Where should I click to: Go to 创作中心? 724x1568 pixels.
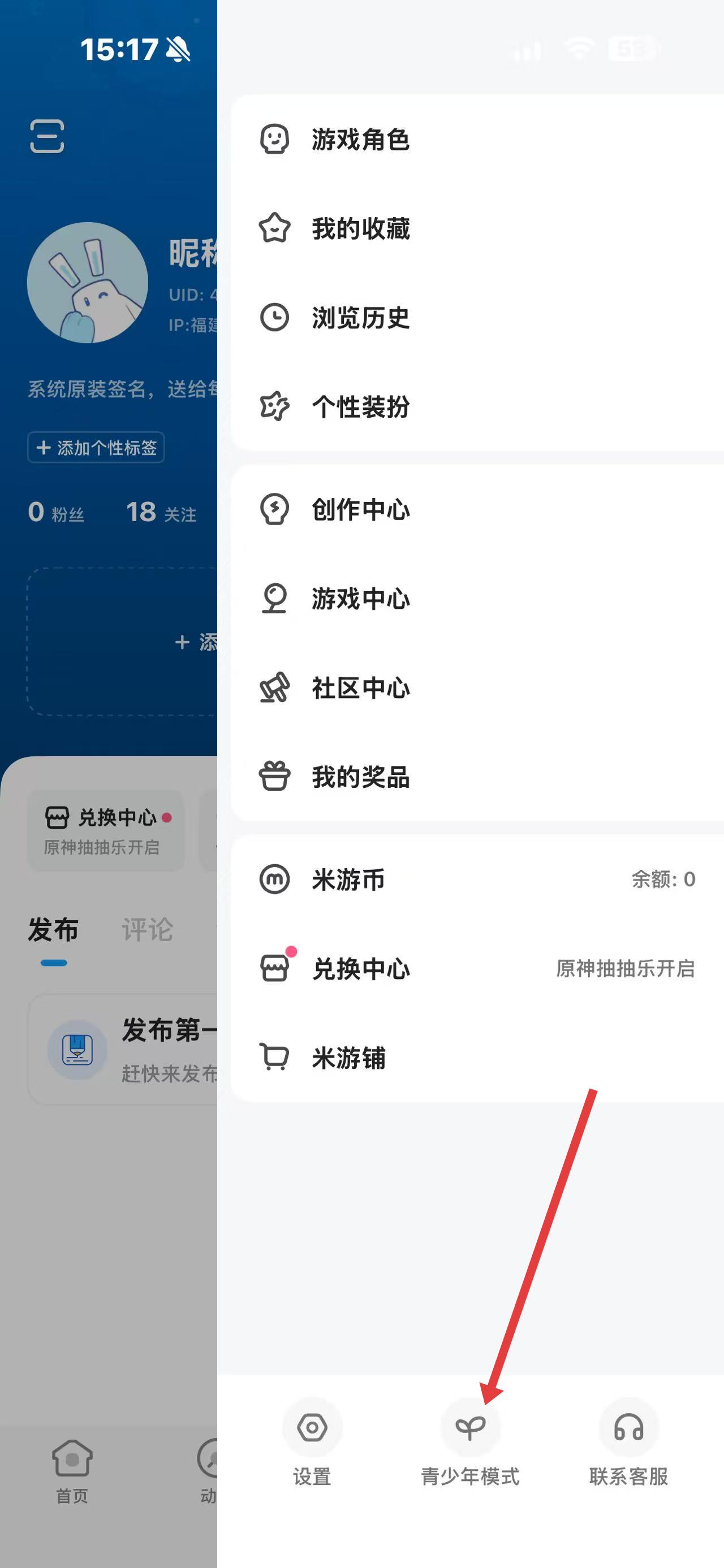tap(360, 509)
